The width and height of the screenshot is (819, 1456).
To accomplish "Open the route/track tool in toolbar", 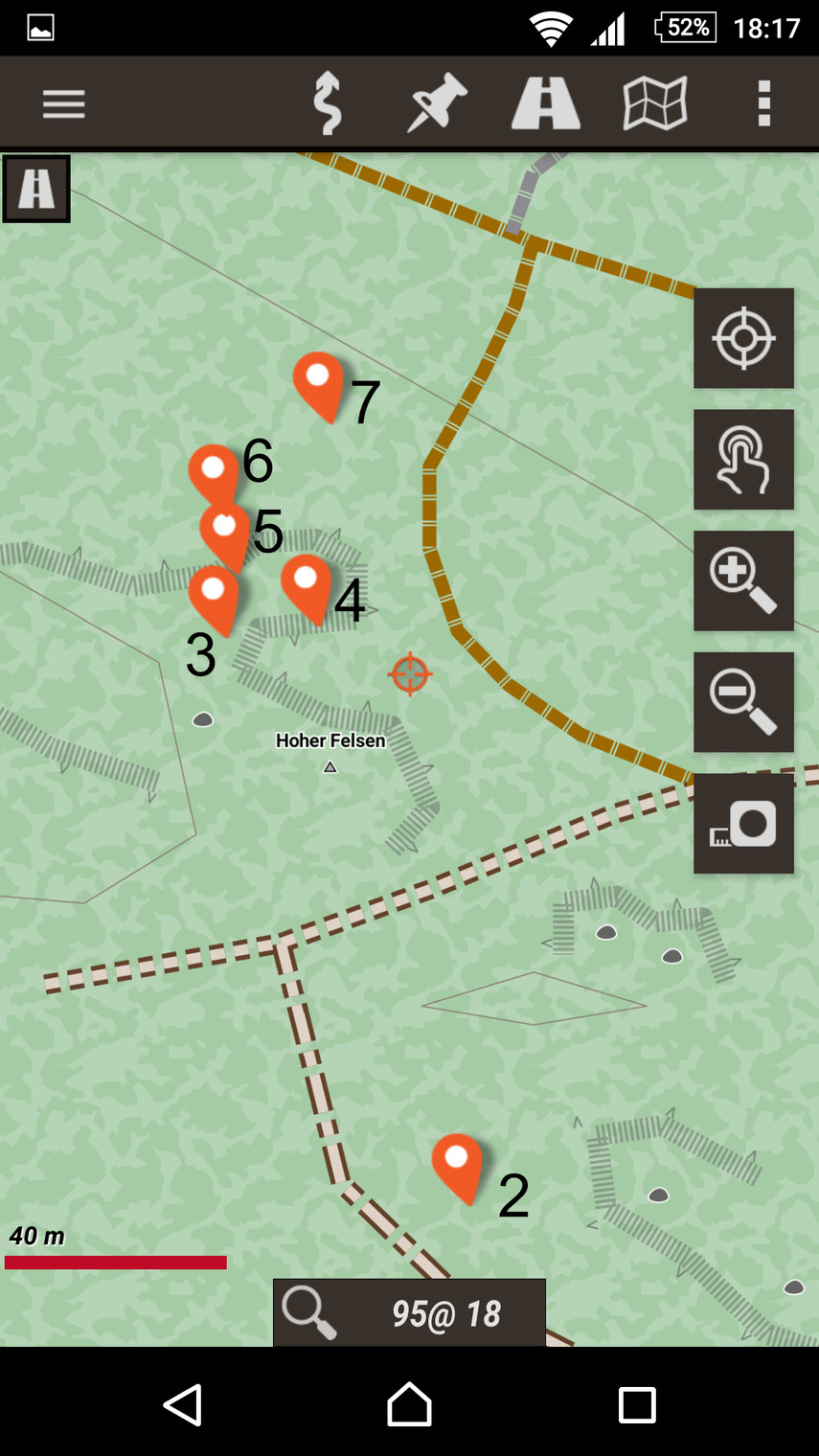I will [328, 103].
